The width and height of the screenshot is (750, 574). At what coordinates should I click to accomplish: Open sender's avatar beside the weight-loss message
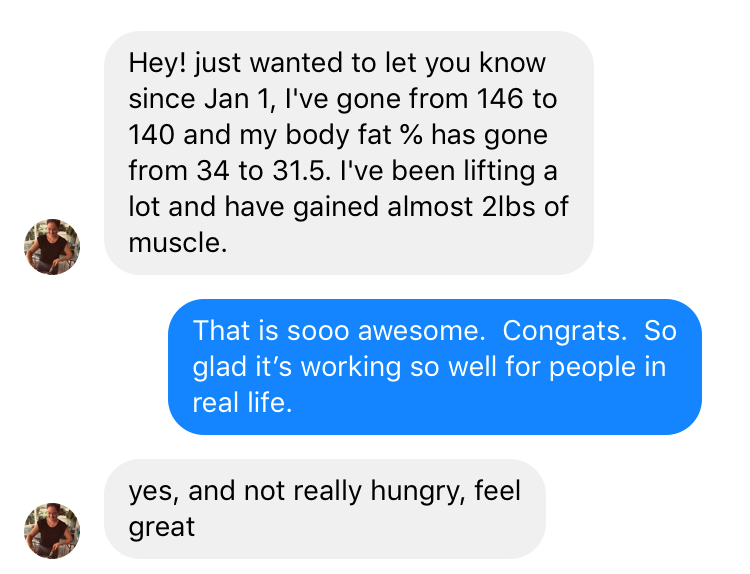pyautogui.click(x=51, y=247)
